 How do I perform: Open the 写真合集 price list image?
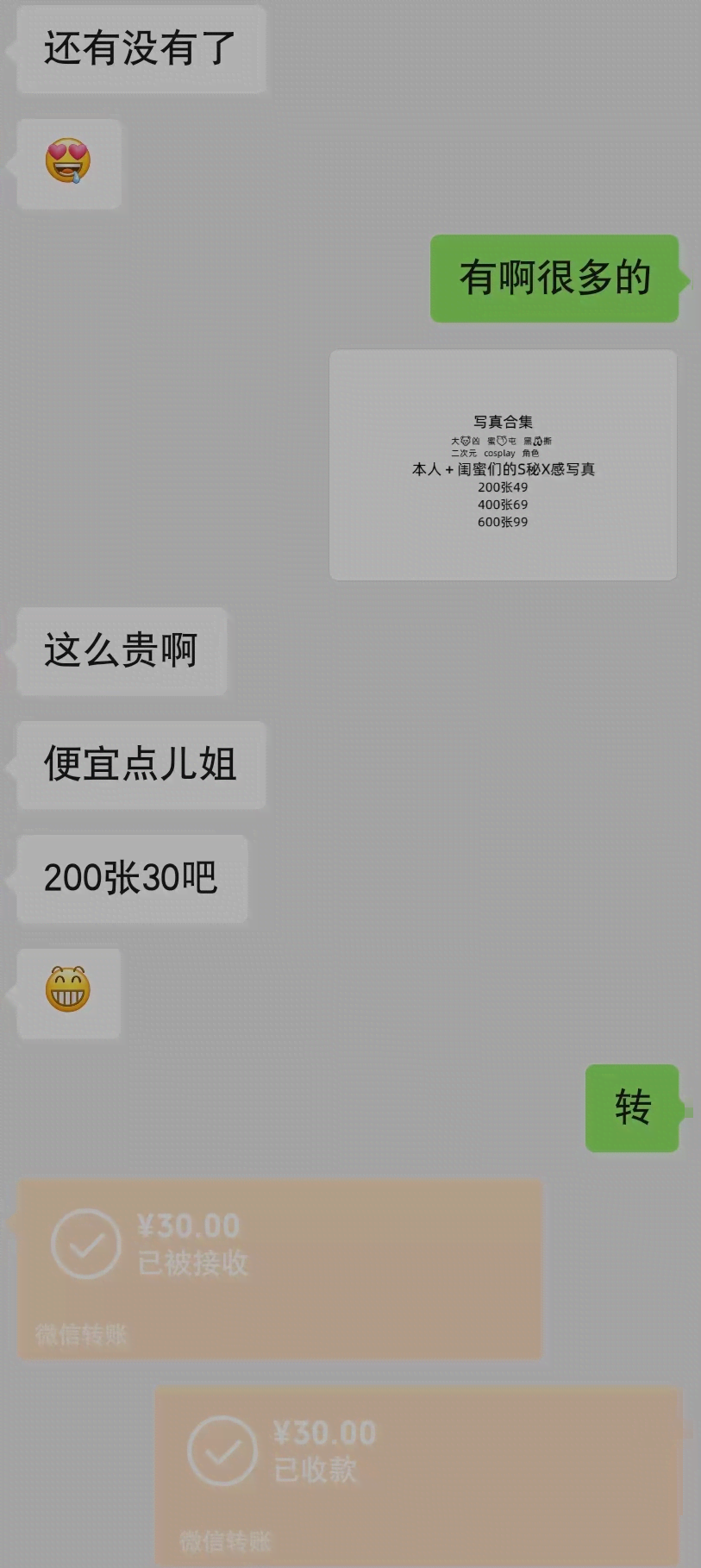tap(503, 465)
